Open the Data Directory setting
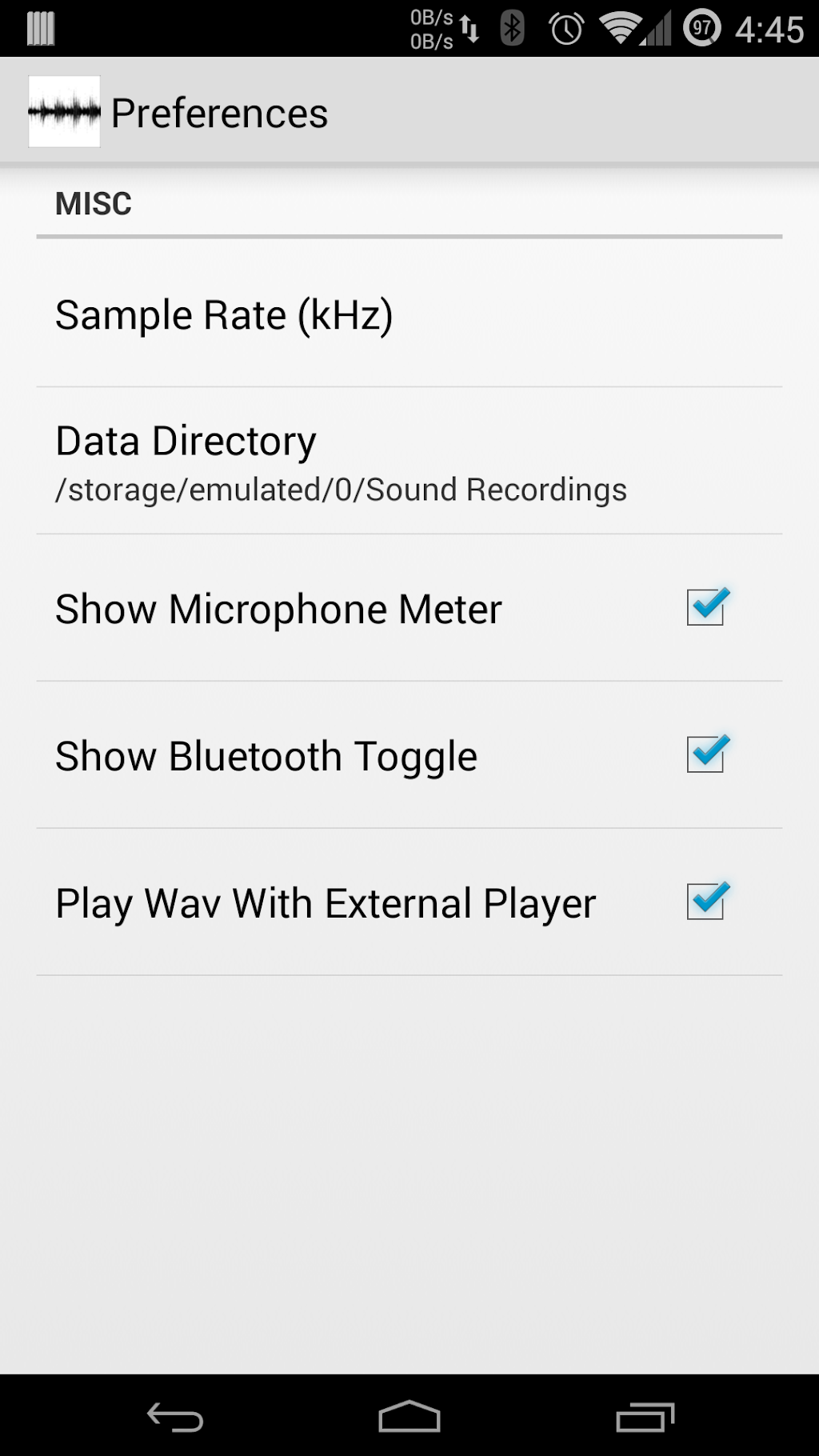The height and width of the screenshot is (1456, 819). coord(409,462)
